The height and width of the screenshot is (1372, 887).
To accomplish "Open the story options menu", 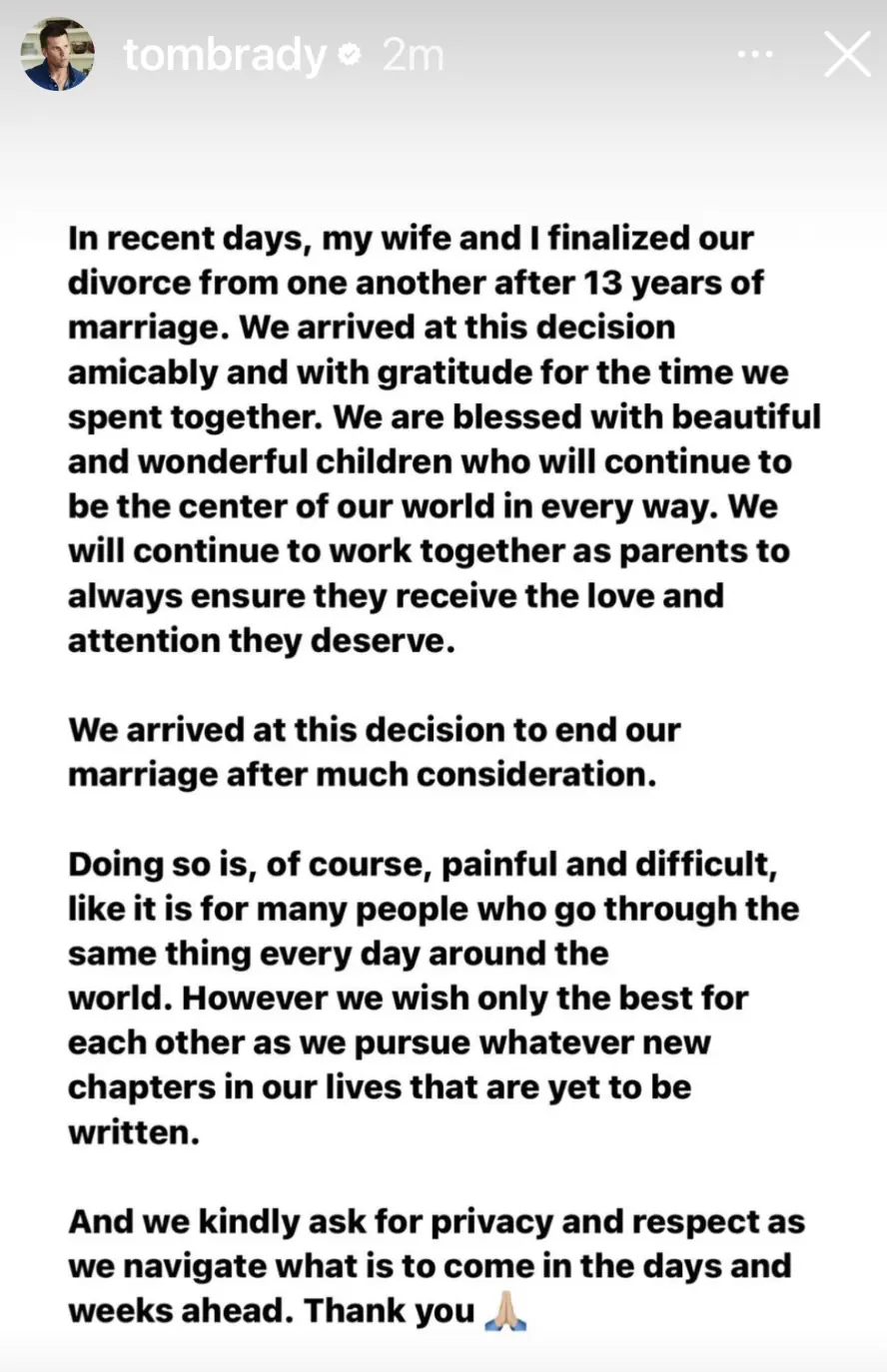I will [x=754, y=55].
